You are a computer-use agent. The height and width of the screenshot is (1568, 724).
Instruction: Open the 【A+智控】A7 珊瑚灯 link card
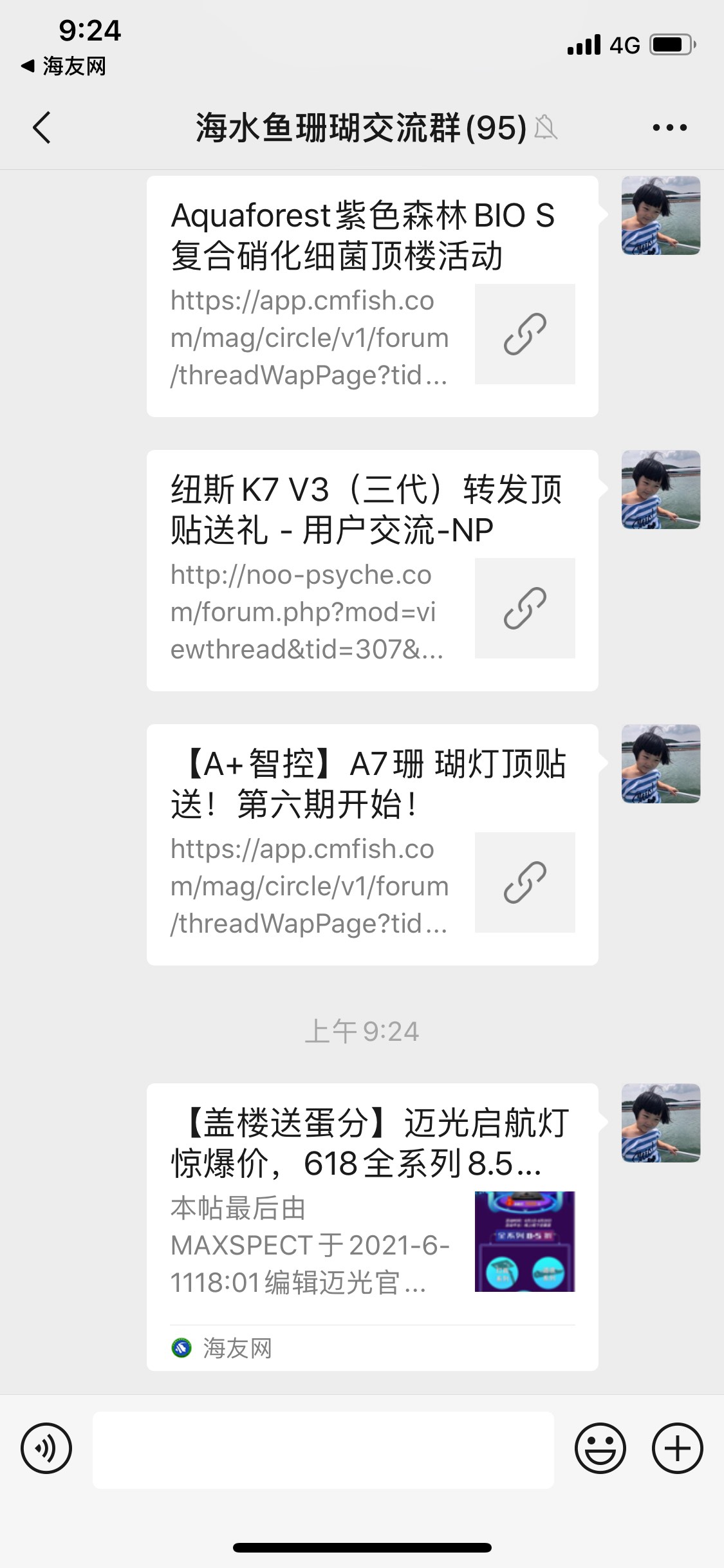point(372,845)
